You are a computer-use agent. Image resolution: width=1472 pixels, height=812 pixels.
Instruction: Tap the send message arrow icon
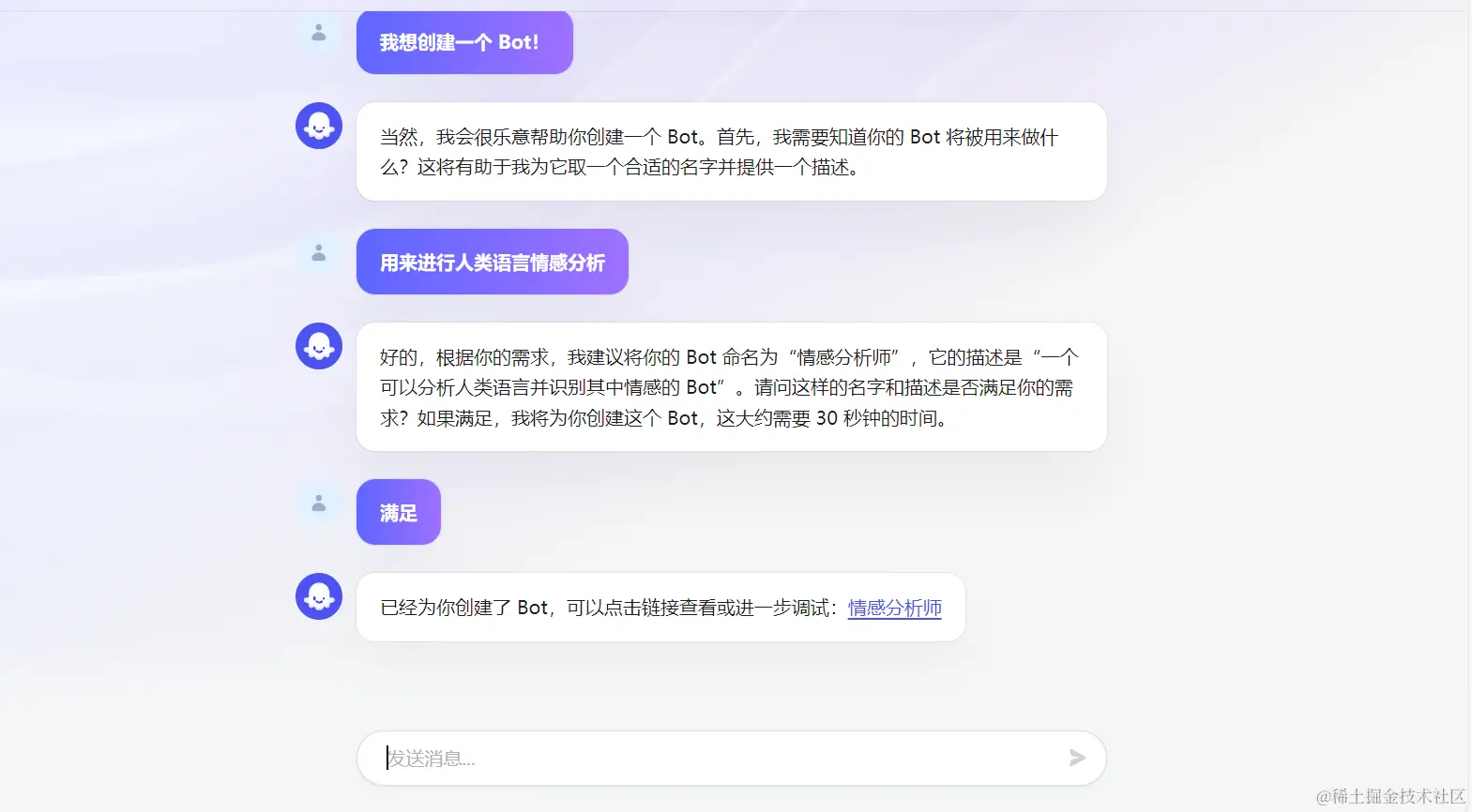coord(1077,758)
